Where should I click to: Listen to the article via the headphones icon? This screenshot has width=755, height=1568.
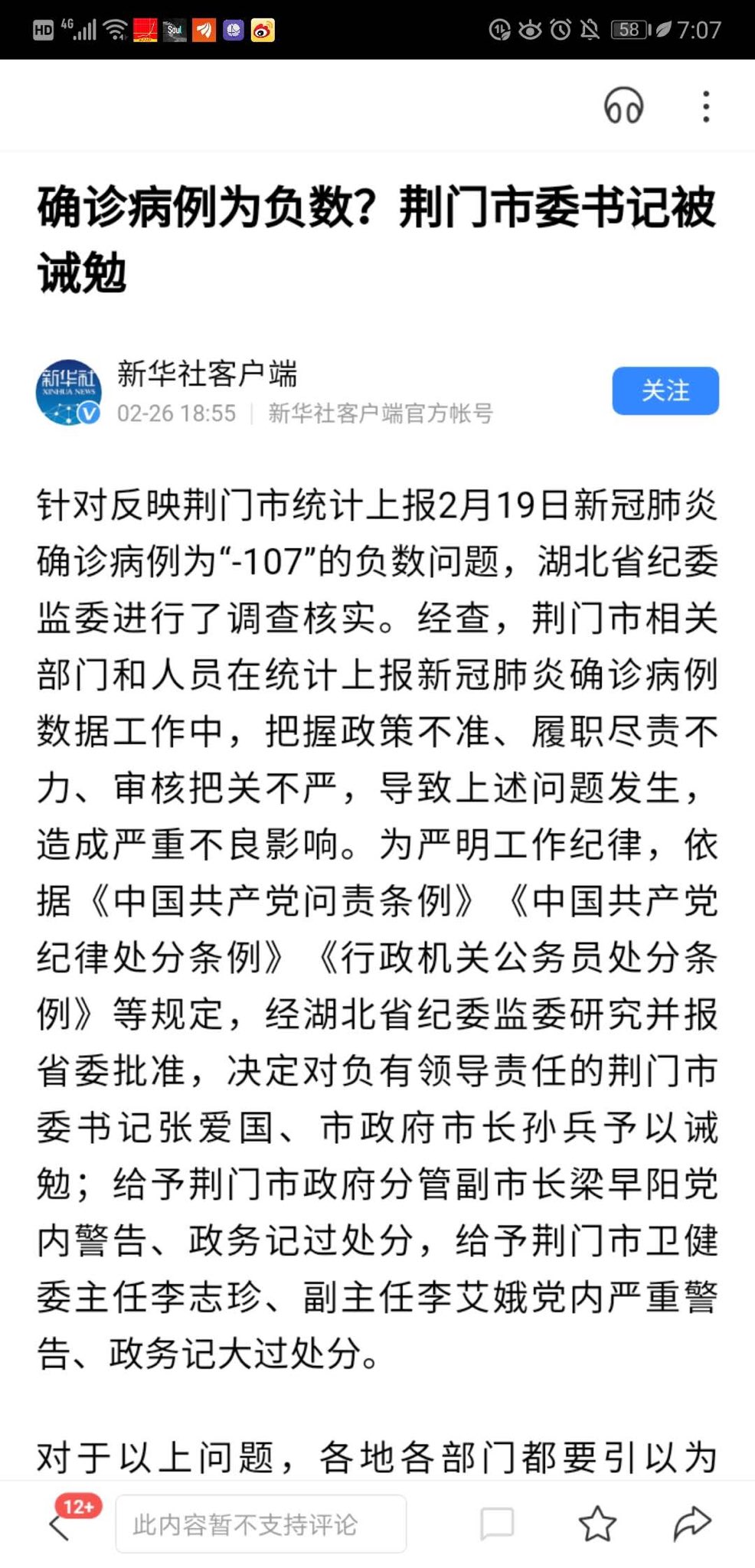click(623, 106)
